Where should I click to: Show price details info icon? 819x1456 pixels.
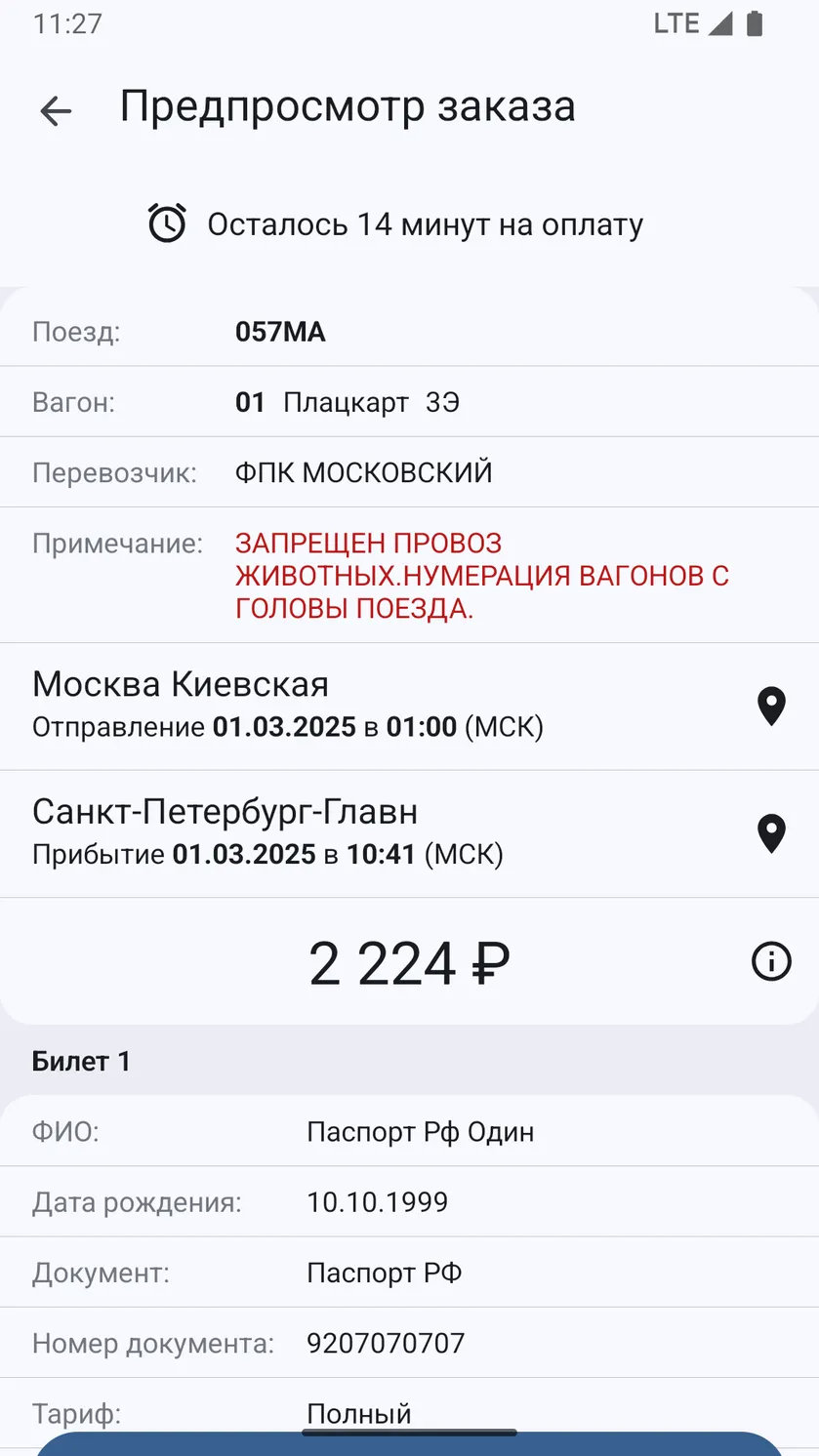(x=771, y=962)
